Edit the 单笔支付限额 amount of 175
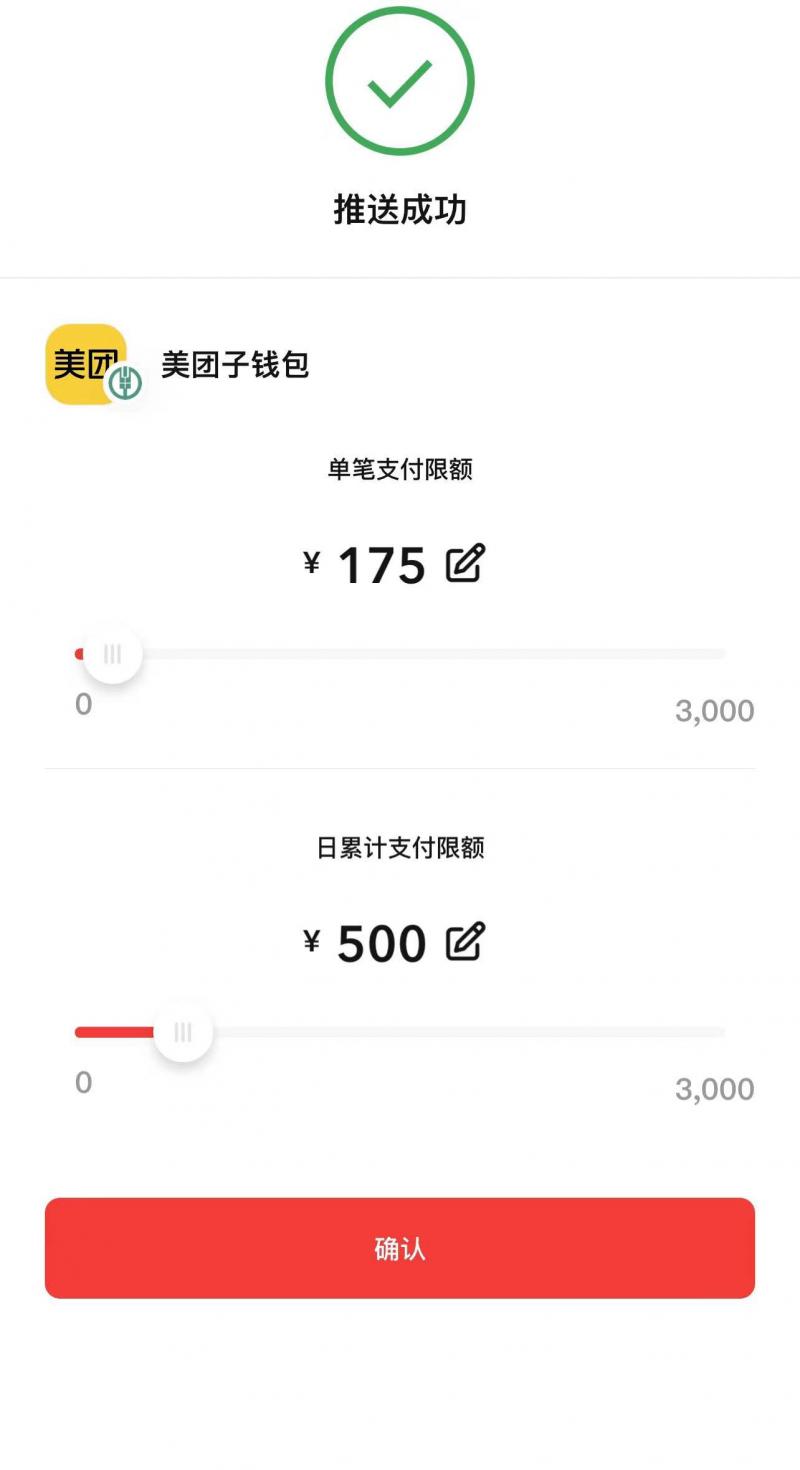This screenshot has width=800, height=1470. (465, 564)
